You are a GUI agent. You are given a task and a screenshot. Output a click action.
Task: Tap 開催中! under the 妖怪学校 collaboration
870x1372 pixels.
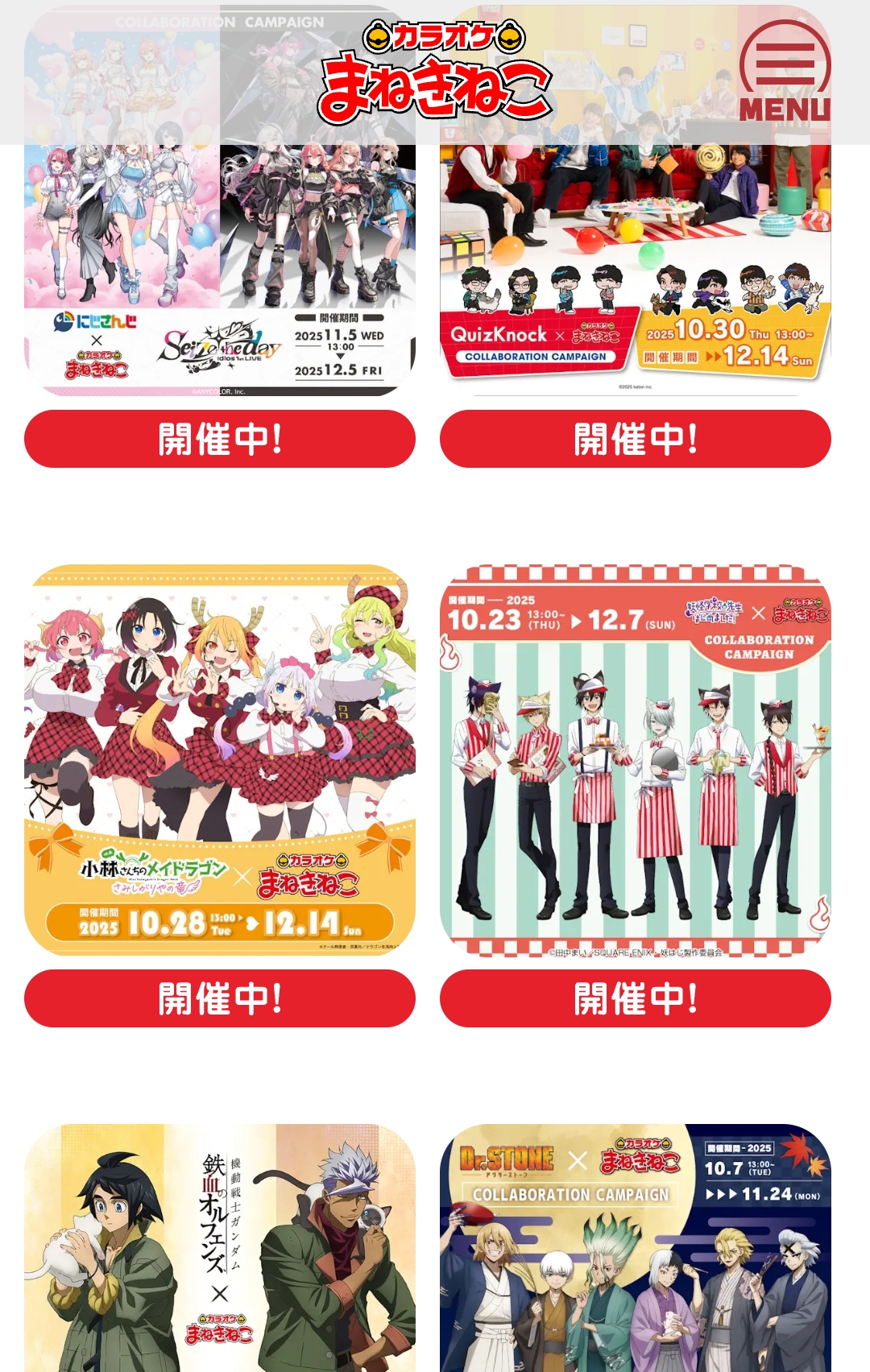click(635, 998)
